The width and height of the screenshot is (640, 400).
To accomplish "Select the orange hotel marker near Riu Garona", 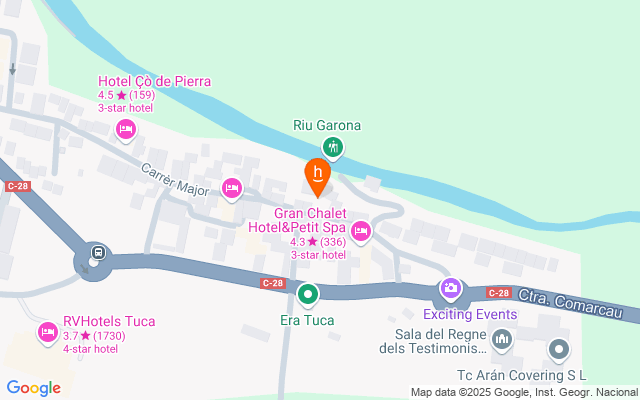I will click(x=318, y=175).
